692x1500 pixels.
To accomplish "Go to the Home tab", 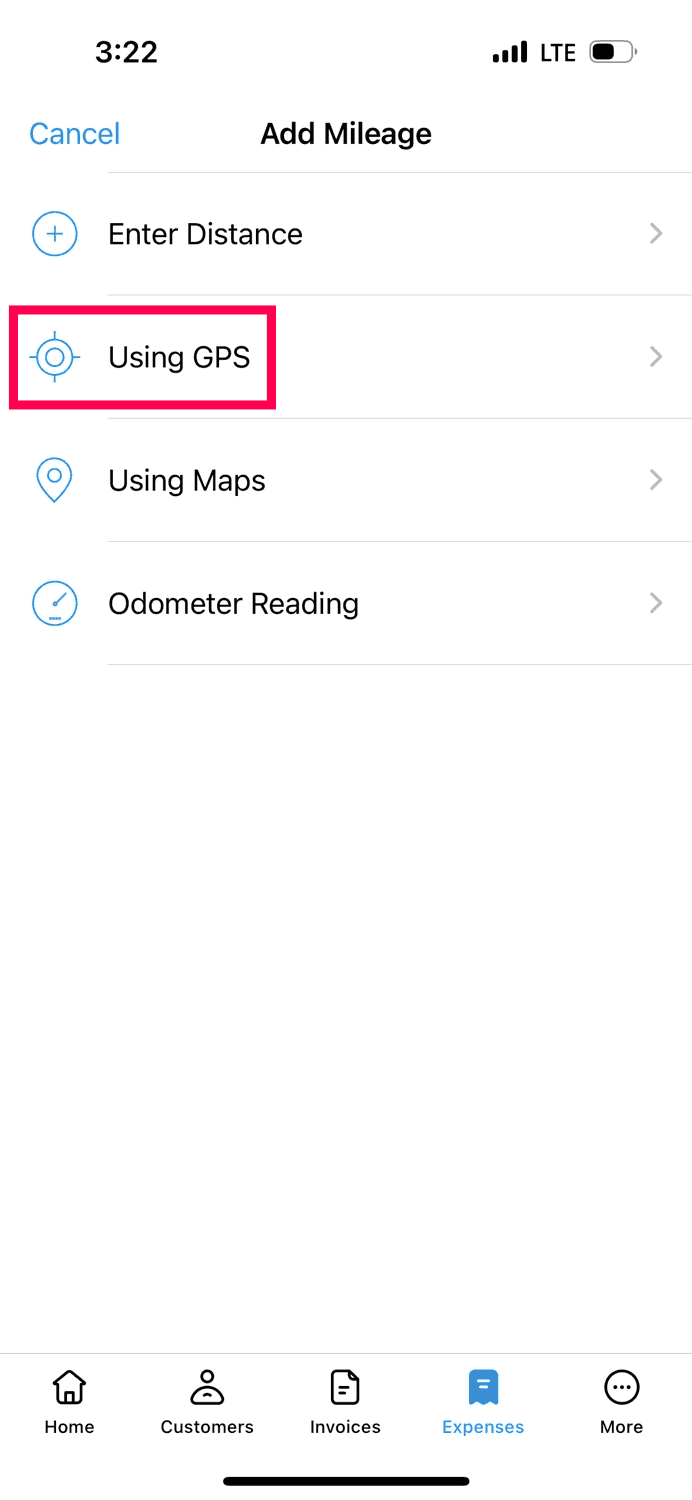I will [69, 1401].
